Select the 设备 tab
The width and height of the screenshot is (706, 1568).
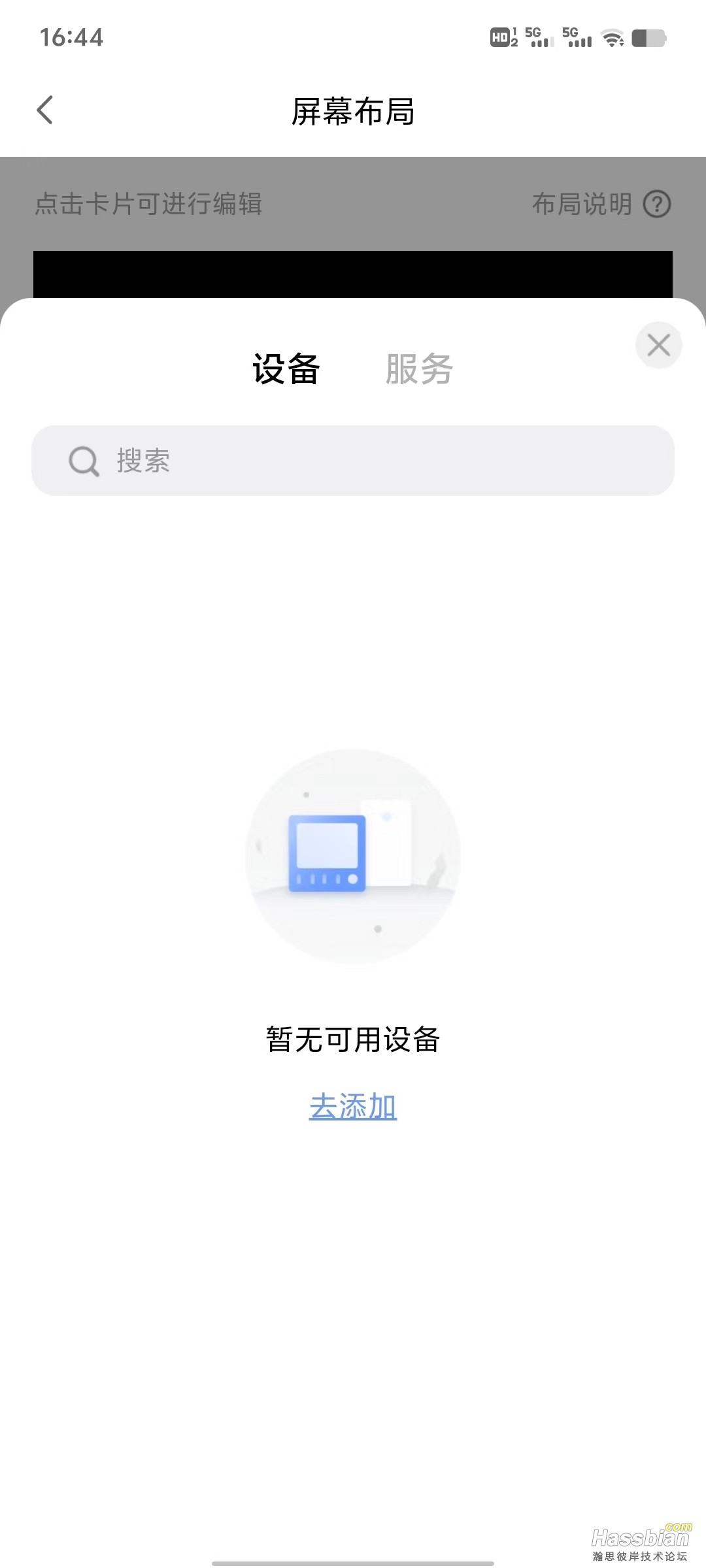click(x=286, y=369)
